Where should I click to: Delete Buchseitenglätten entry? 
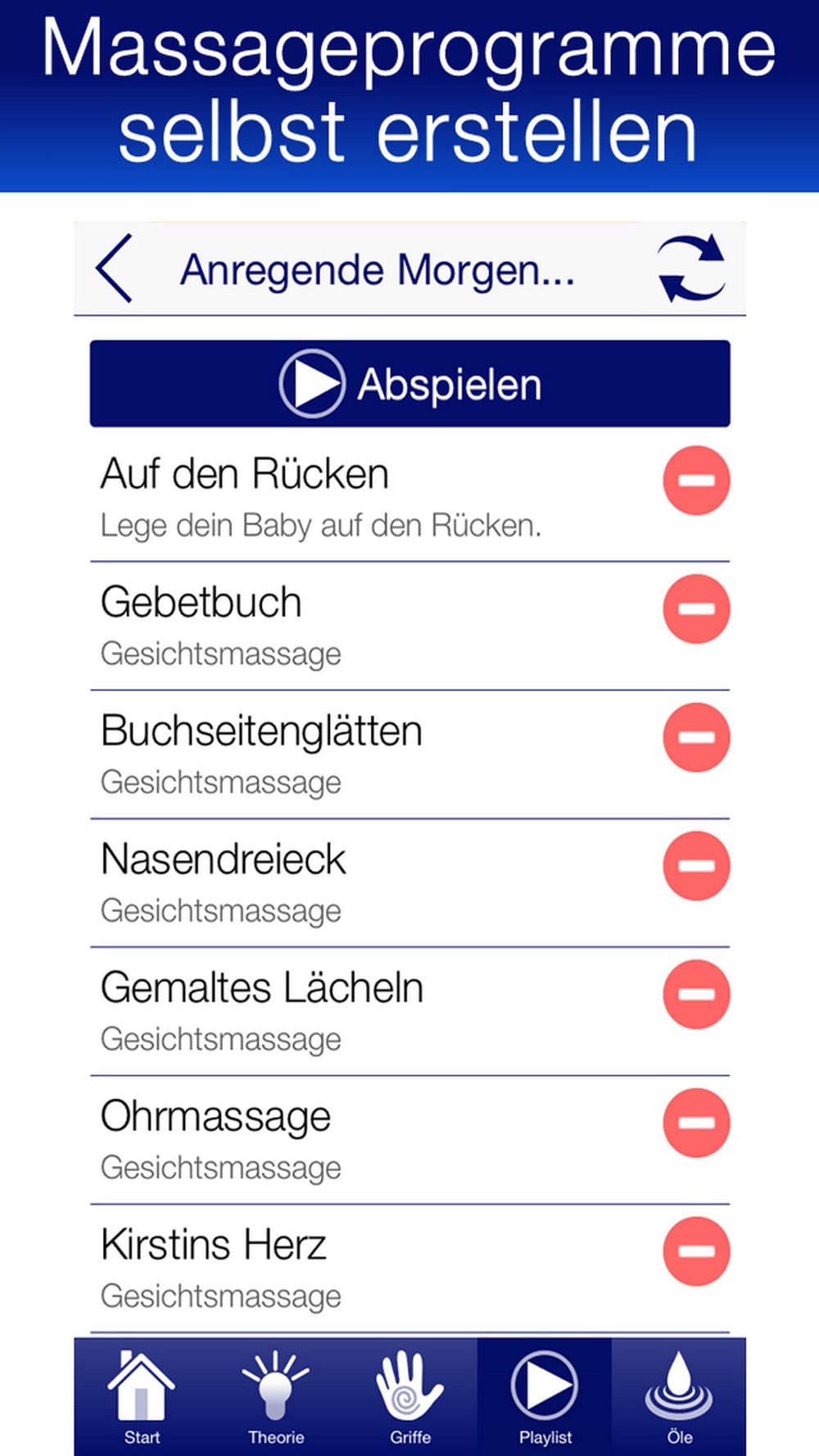[x=696, y=737]
